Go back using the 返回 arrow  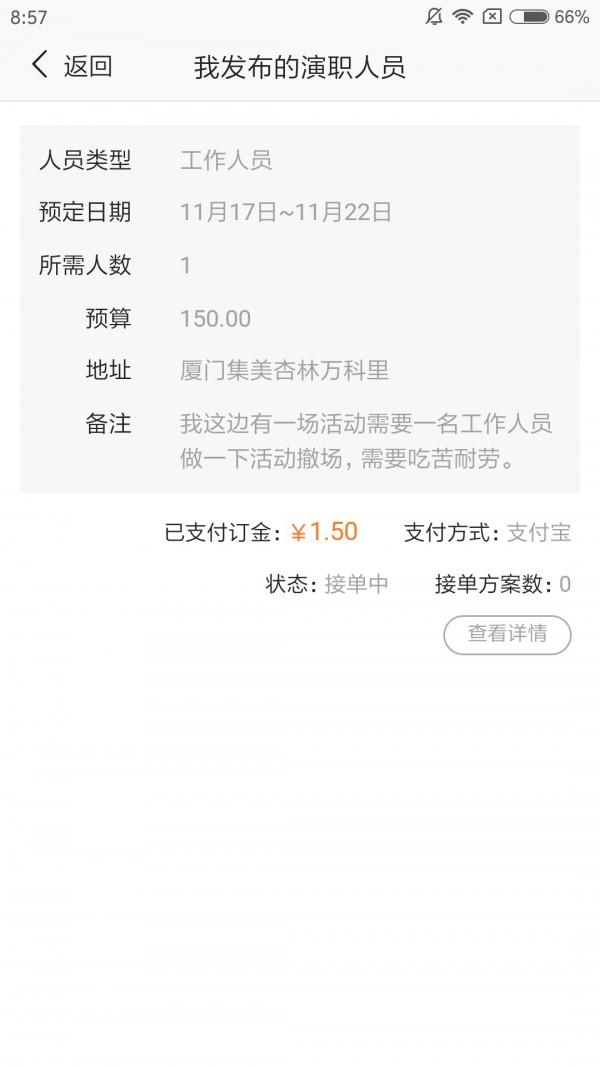coord(71,66)
